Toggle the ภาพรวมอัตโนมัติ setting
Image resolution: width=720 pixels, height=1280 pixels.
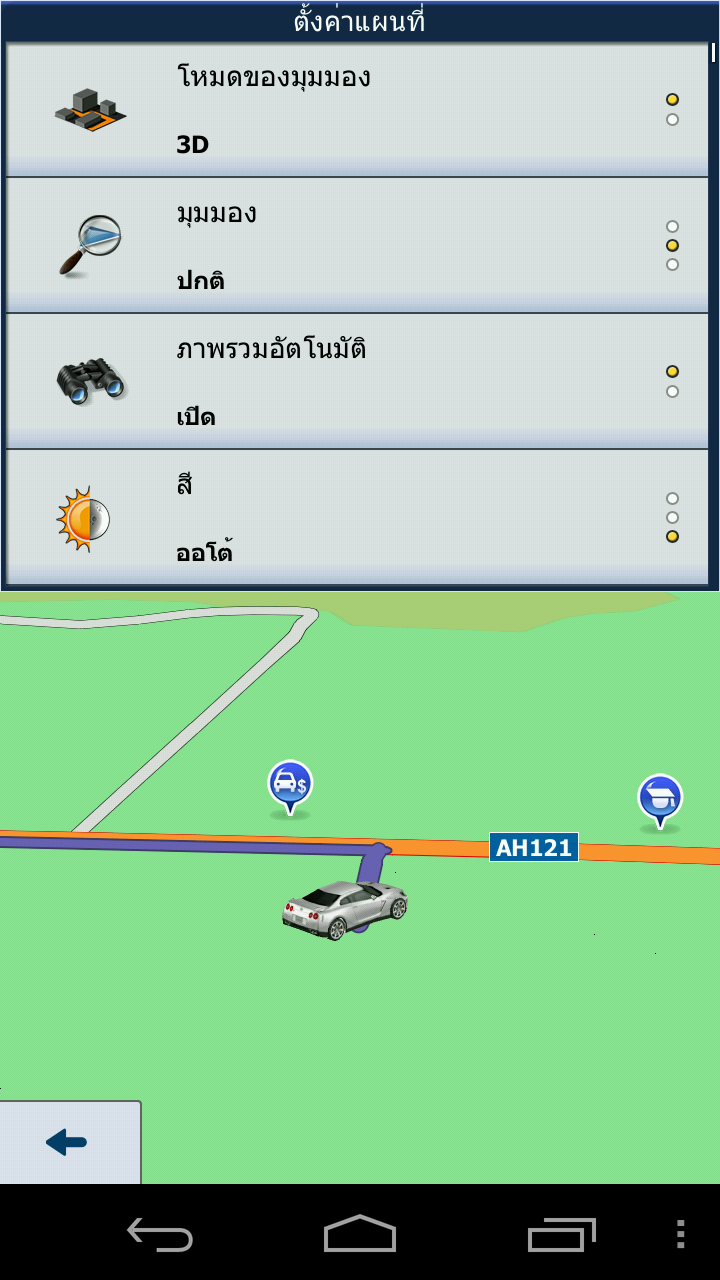[356, 381]
